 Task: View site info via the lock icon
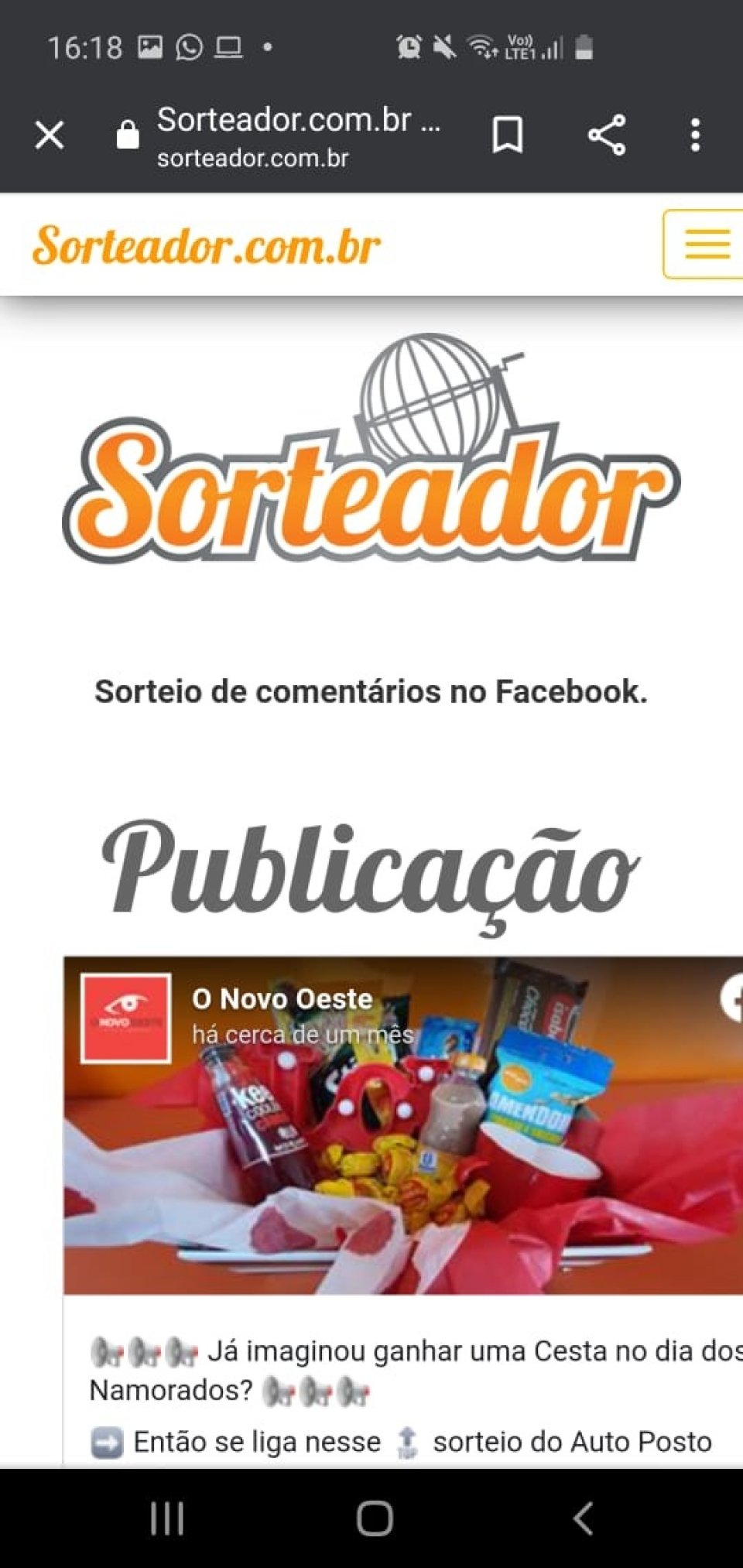coord(127,135)
